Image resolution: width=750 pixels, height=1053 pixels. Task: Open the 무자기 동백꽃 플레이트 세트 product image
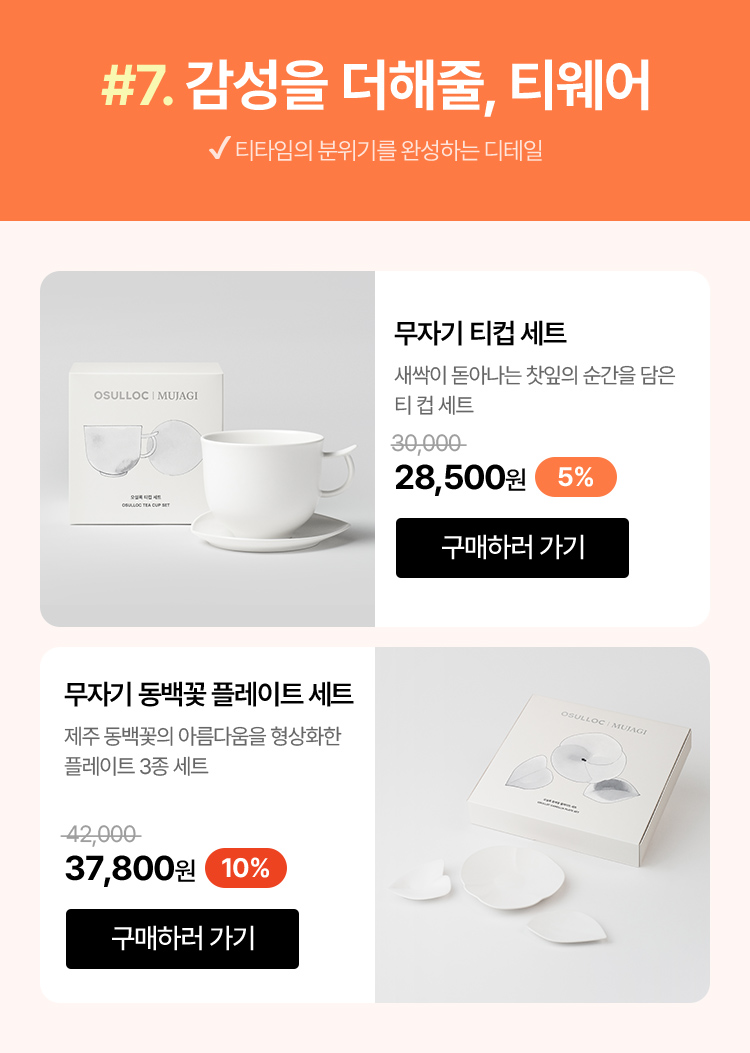tap(542, 824)
